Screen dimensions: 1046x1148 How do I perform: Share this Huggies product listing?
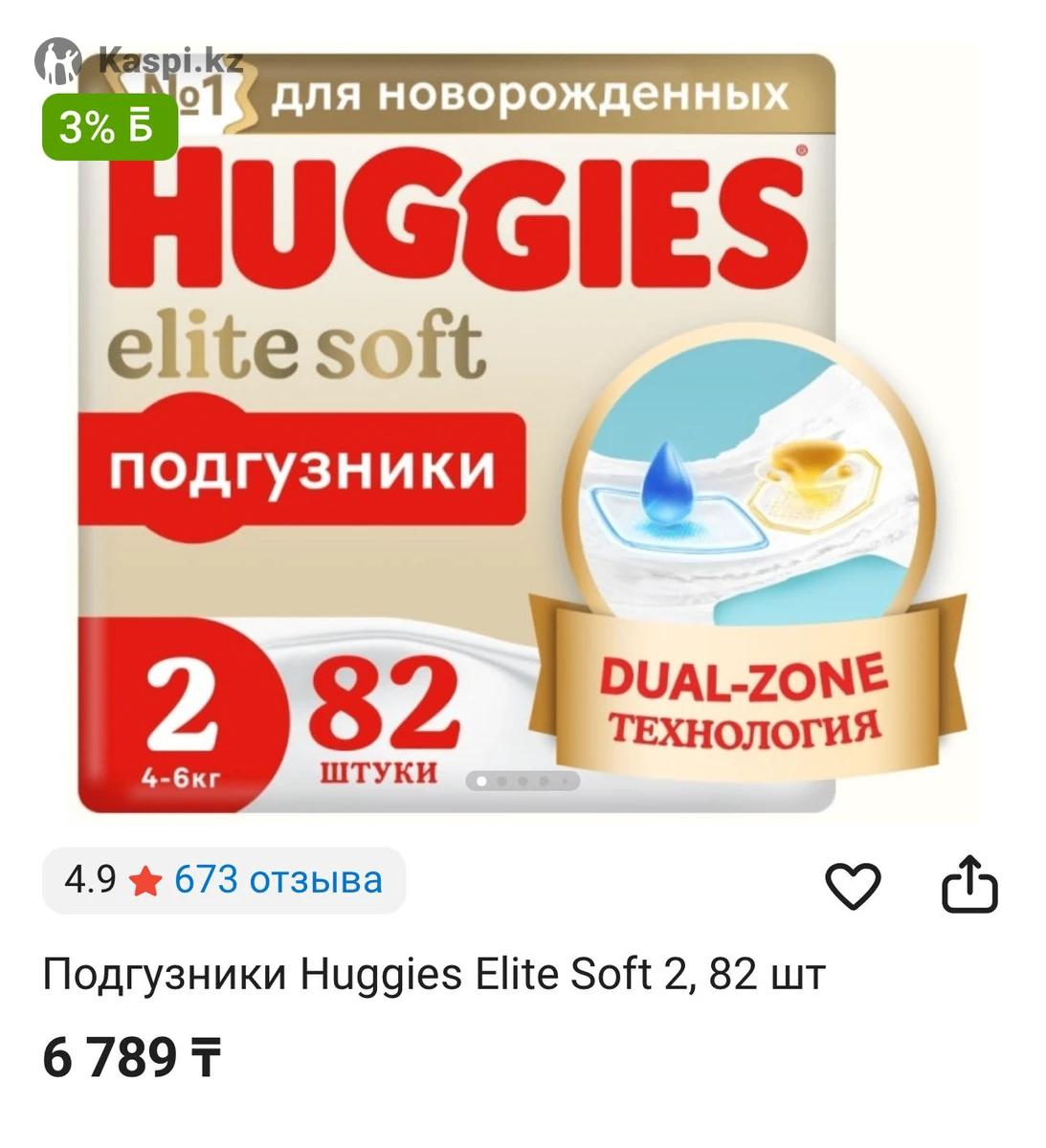coord(969,885)
